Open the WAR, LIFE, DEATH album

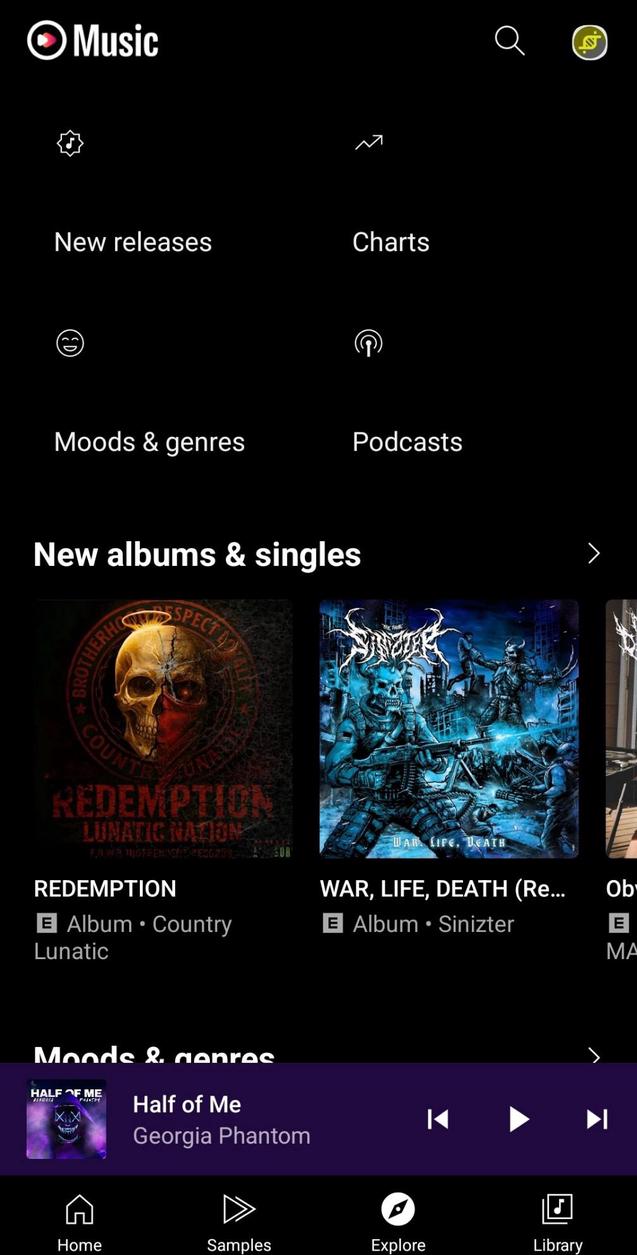(449, 729)
